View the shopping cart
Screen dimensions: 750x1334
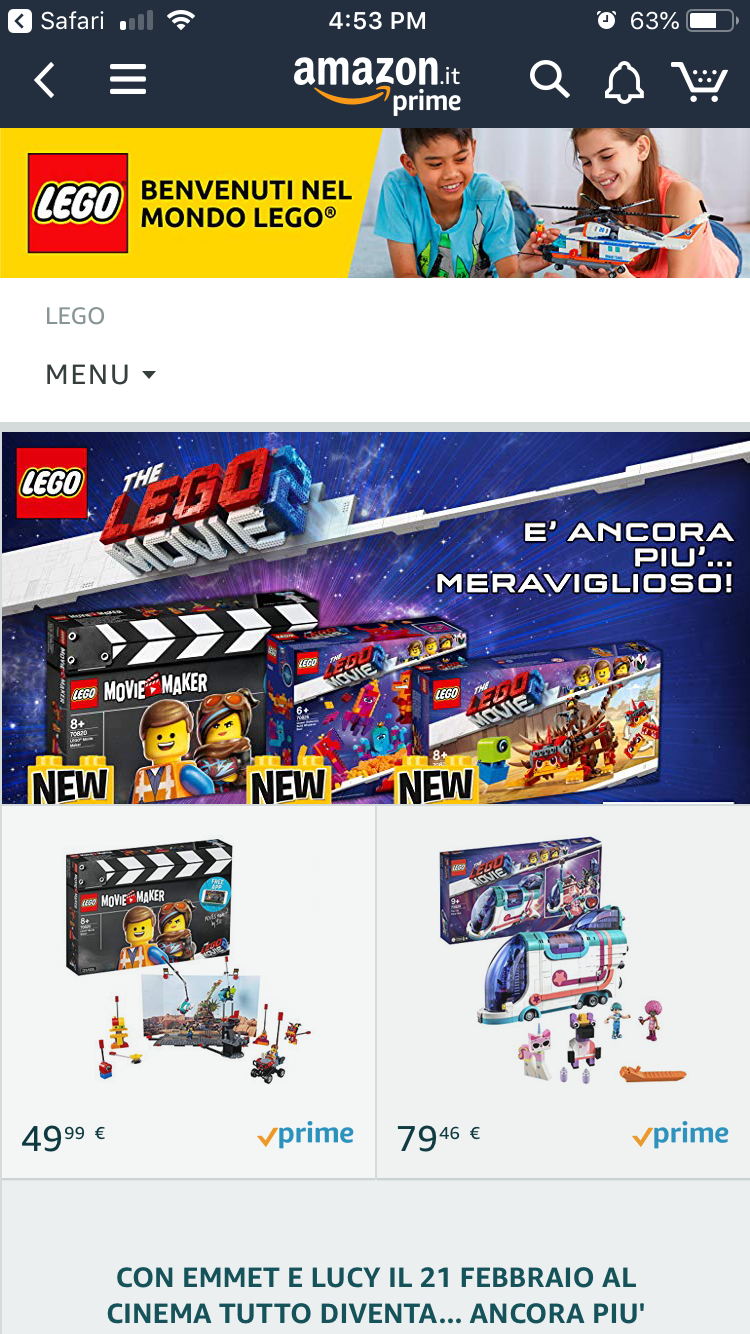pyautogui.click(x=699, y=82)
